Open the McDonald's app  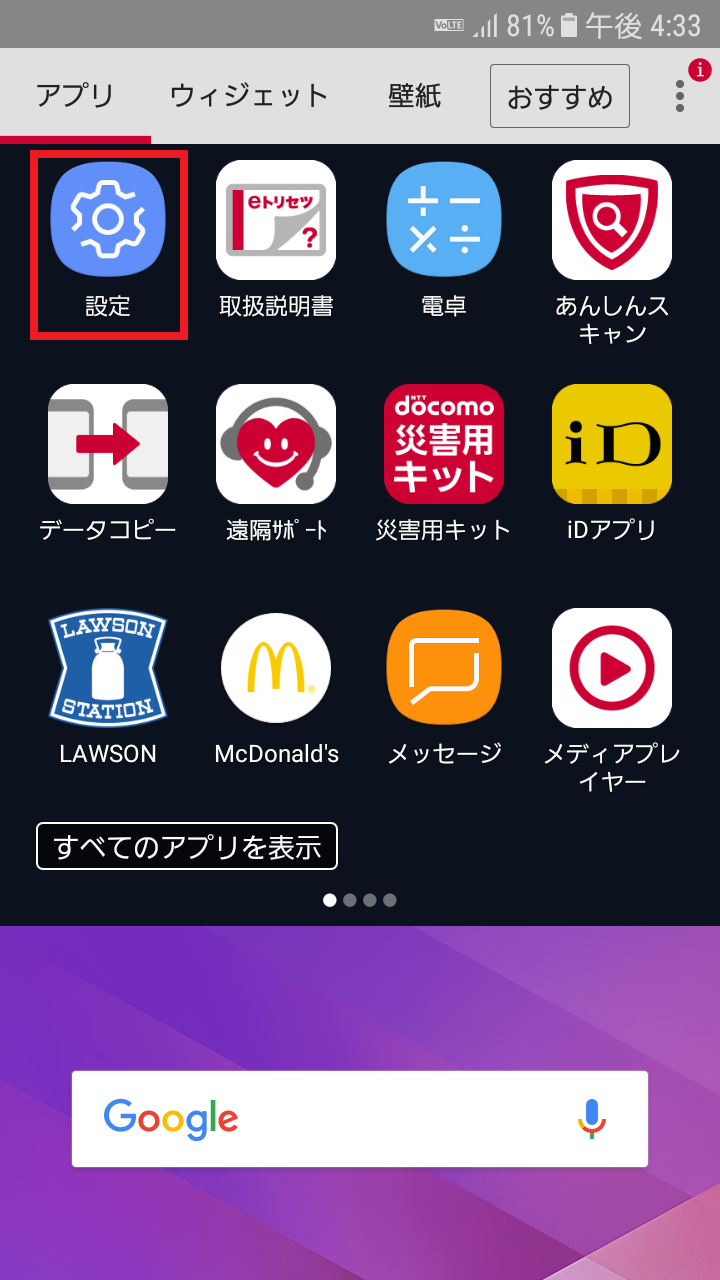(275, 668)
